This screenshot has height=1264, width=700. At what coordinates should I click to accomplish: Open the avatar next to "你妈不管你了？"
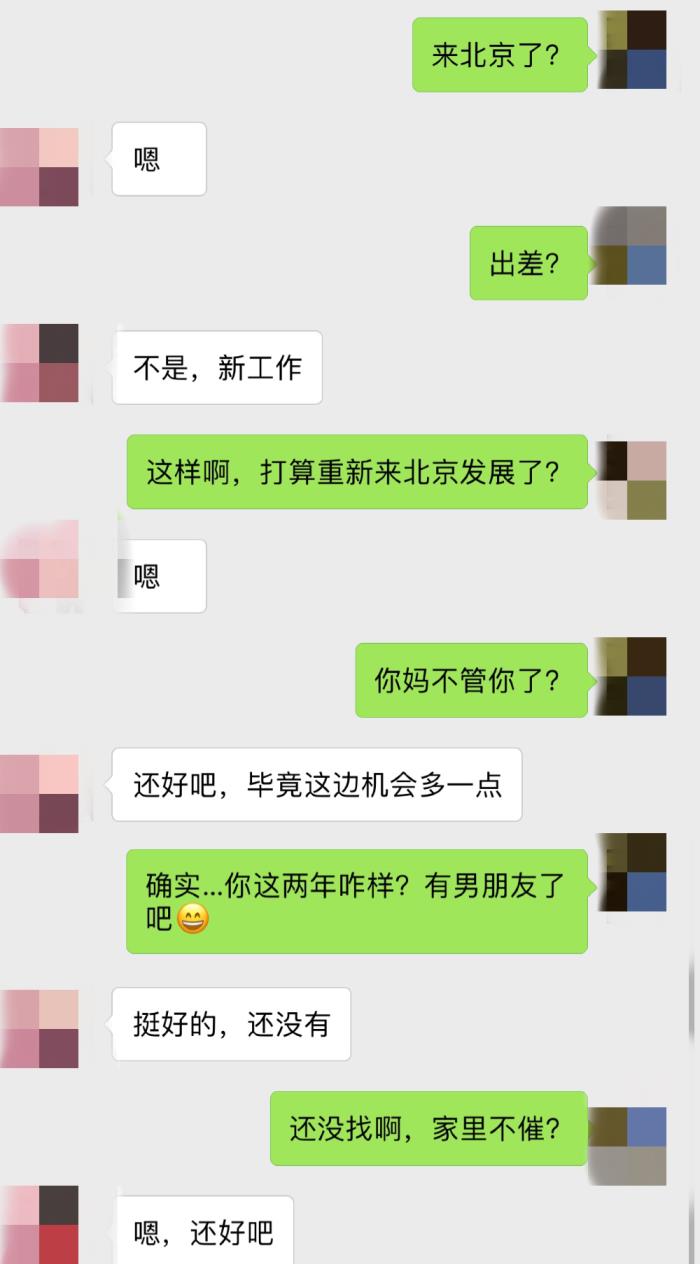(x=632, y=677)
